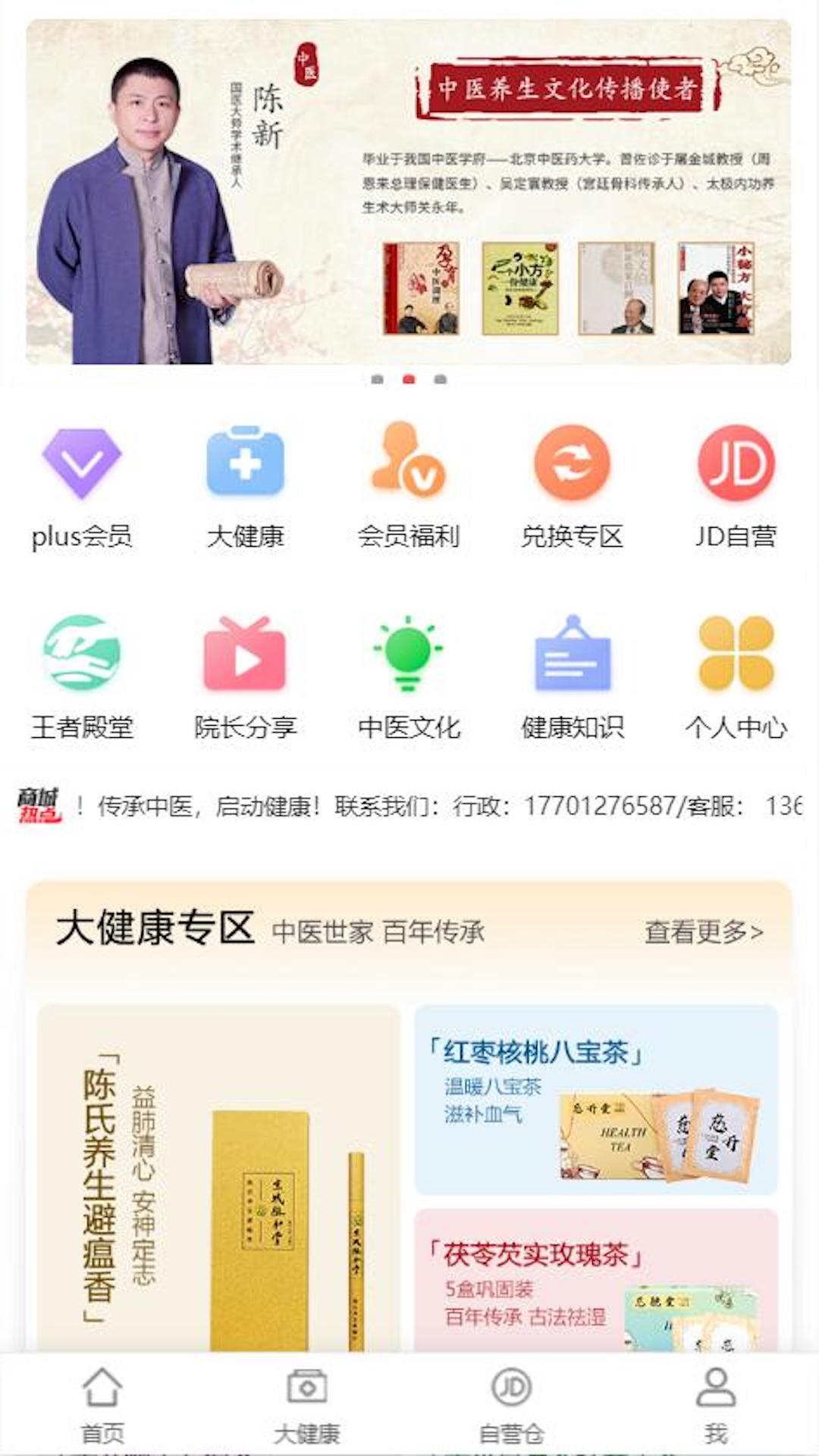Switch to 大健康 bottom tab

pos(307,1404)
